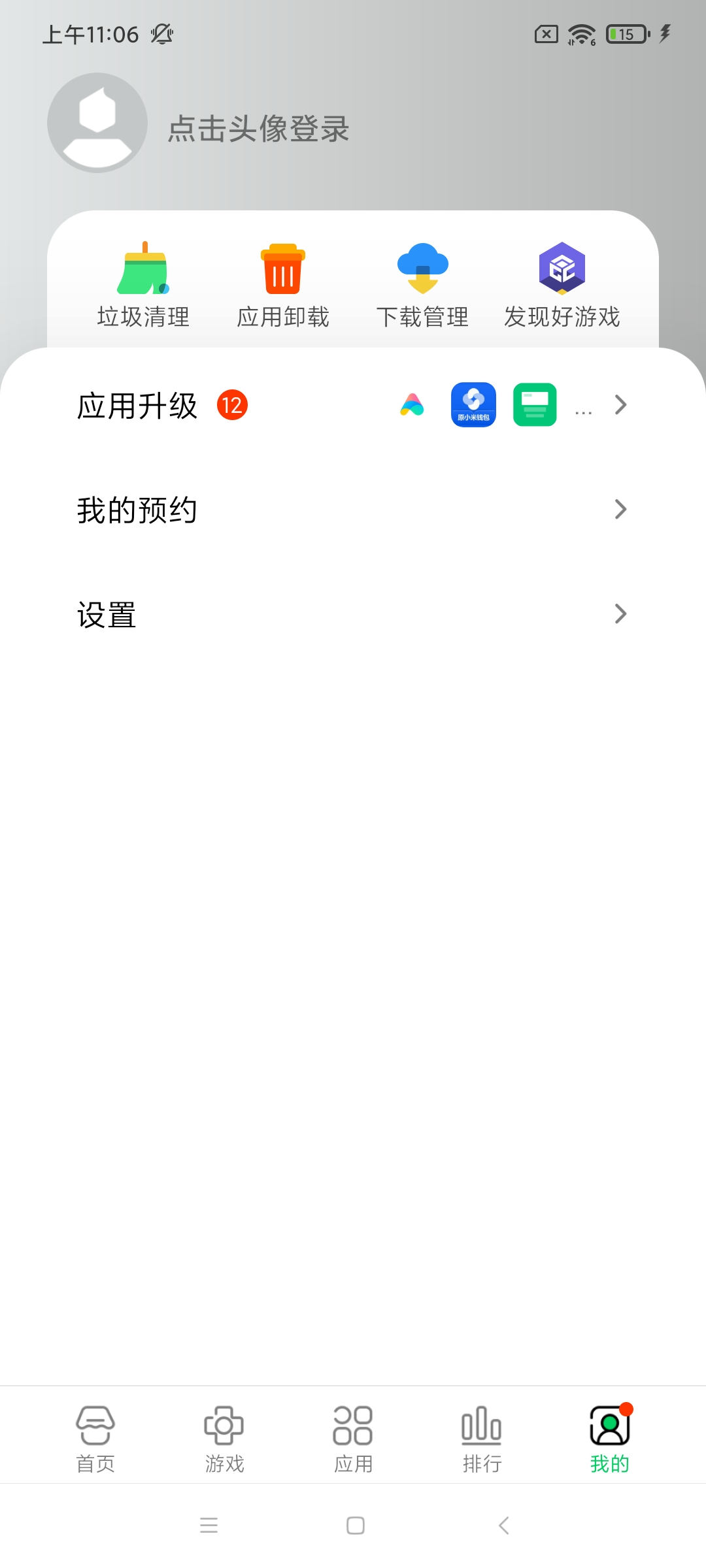706x1568 pixels.
Task: Switch to the 应用 tab
Action: (x=353, y=1439)
